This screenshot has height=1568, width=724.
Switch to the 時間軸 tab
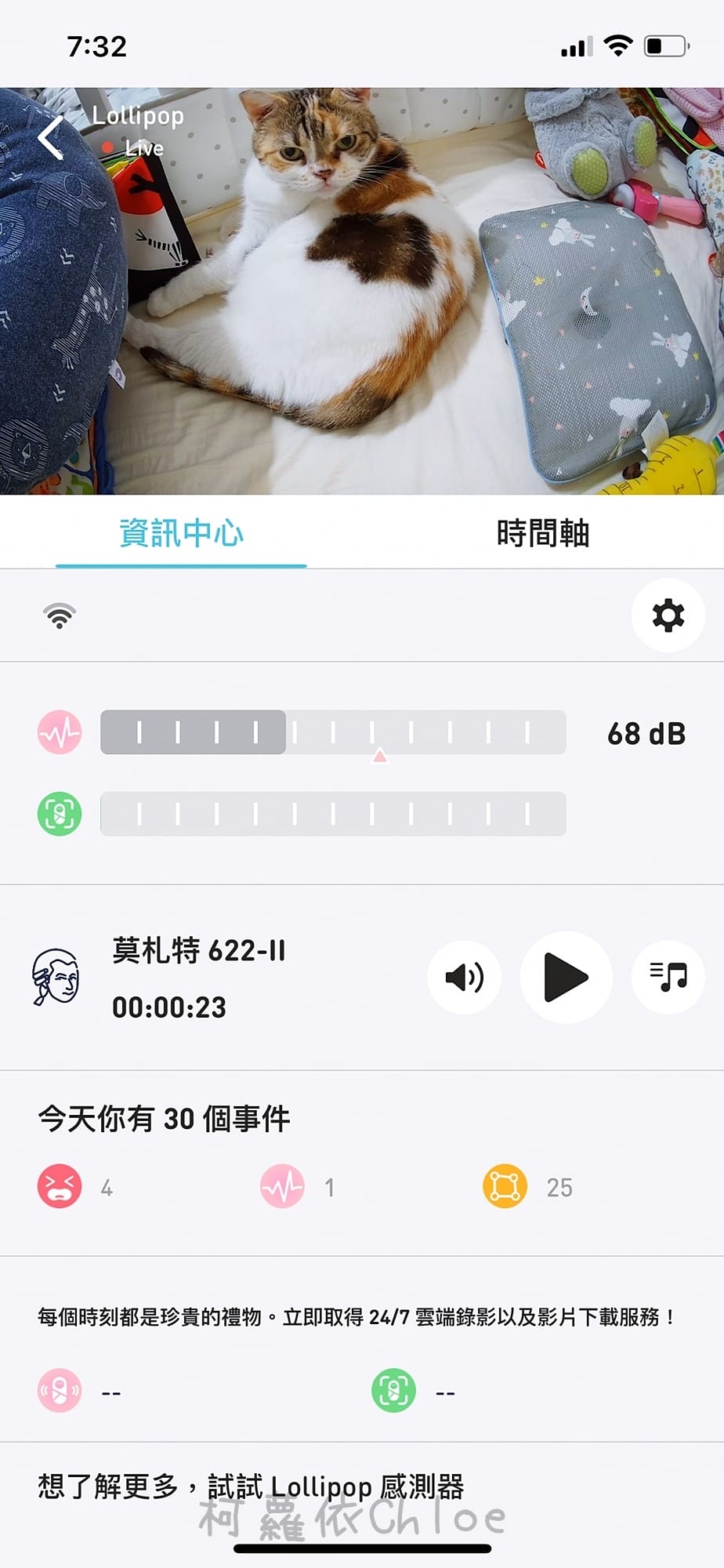click(x=543, y=533)
